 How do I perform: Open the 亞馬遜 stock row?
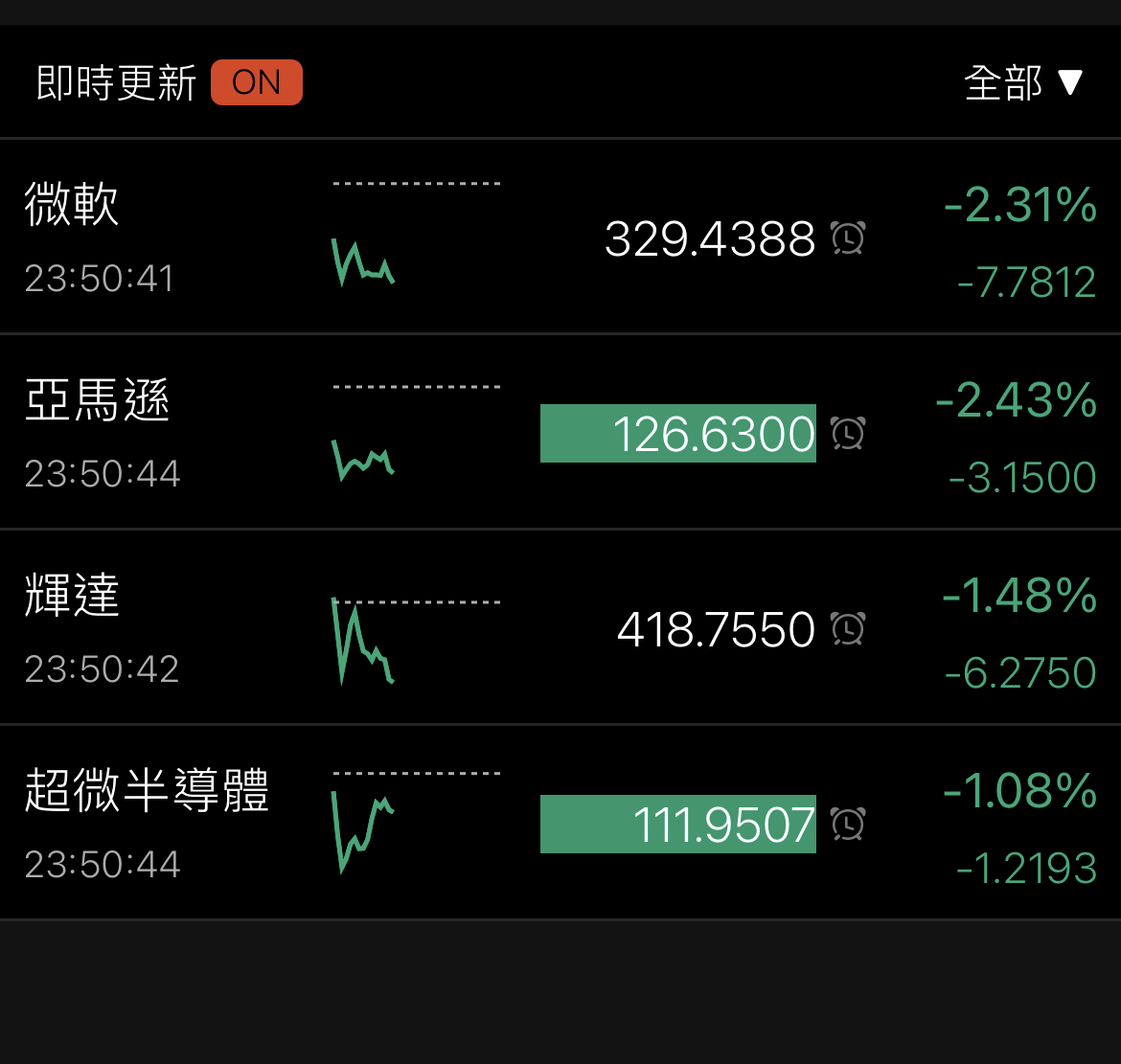tap(97, 400)
